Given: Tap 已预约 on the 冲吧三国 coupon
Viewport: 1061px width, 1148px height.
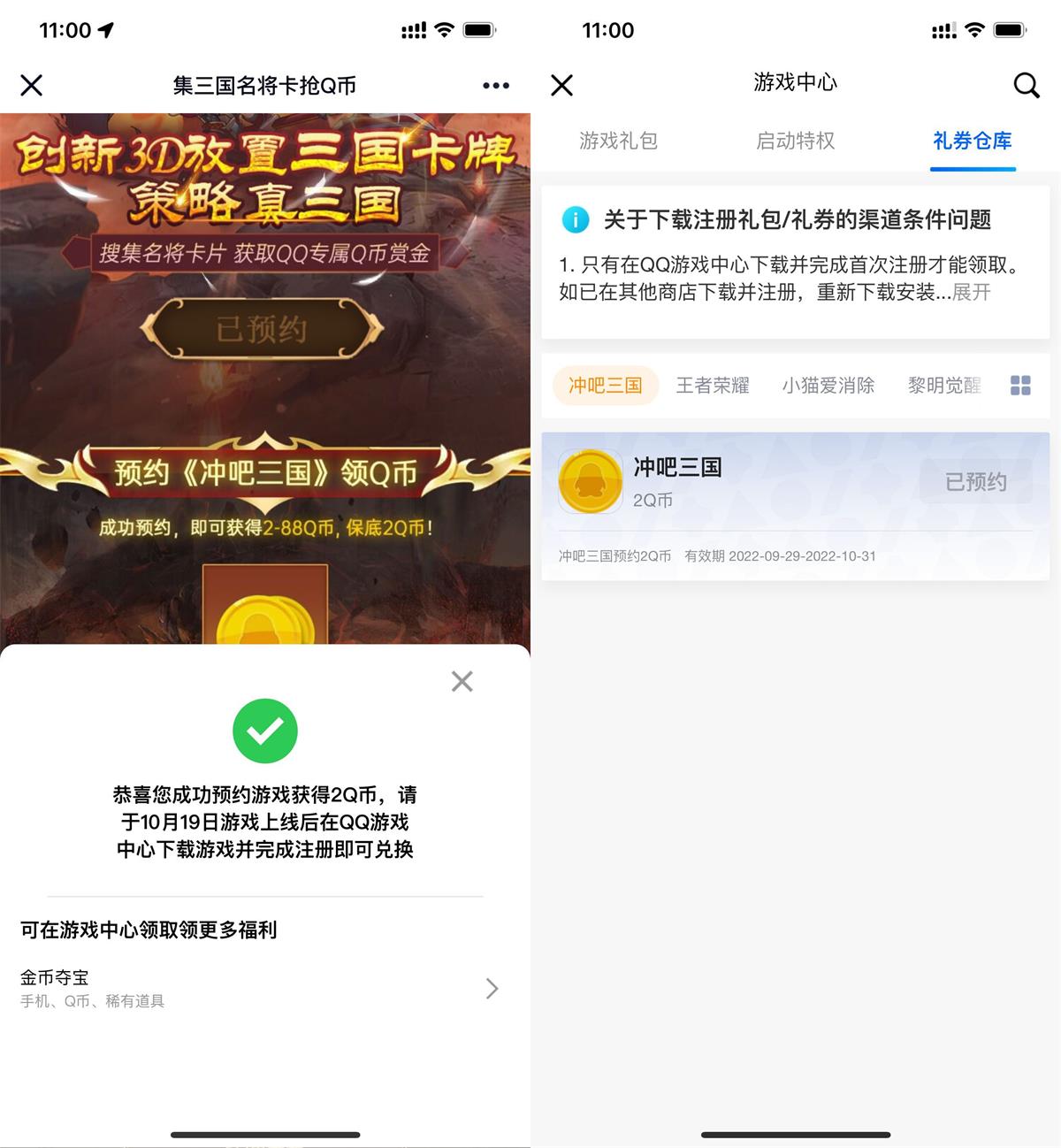Looking at the screenshot, I should click(x=975, y=482).
